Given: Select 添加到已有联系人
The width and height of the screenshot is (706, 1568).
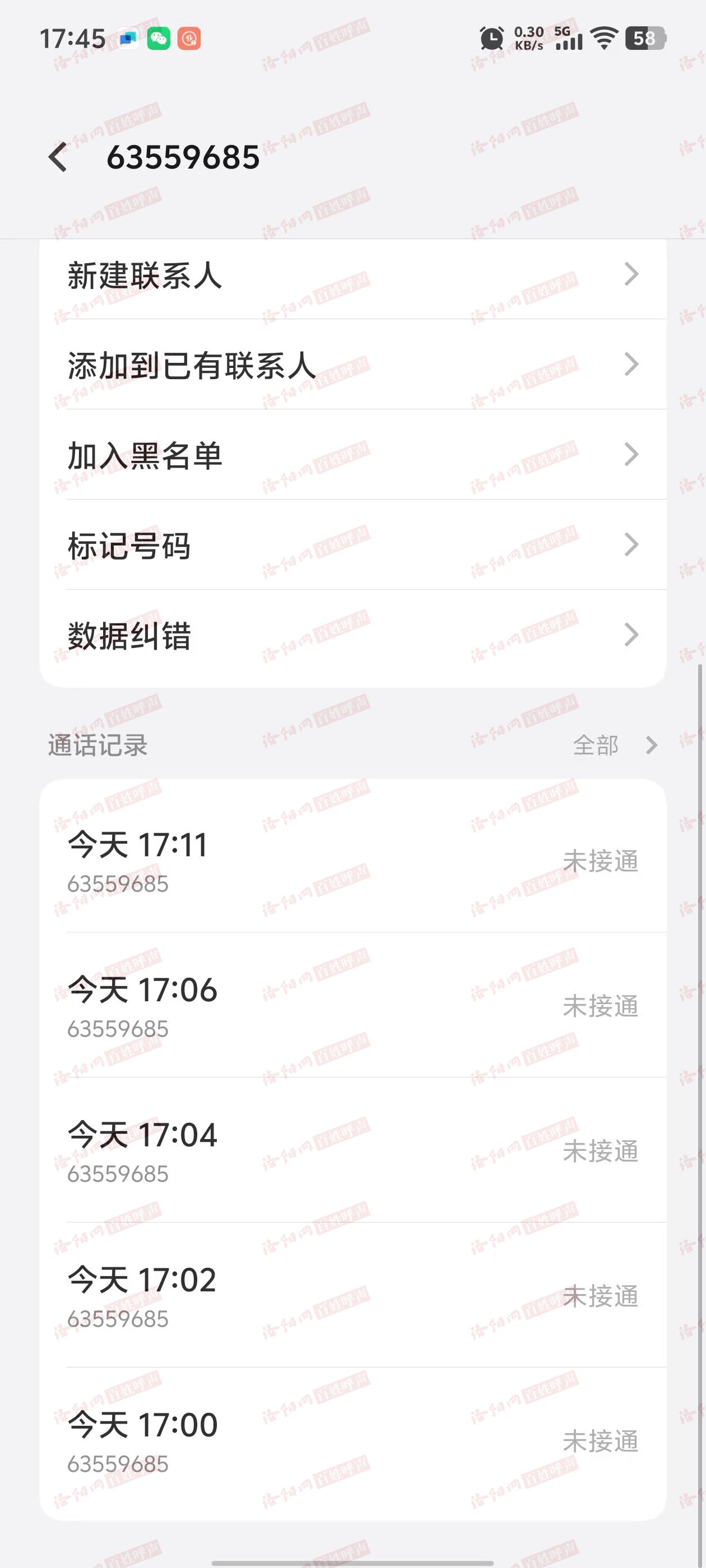Looking at the screenshot, I should click(352, 365).
